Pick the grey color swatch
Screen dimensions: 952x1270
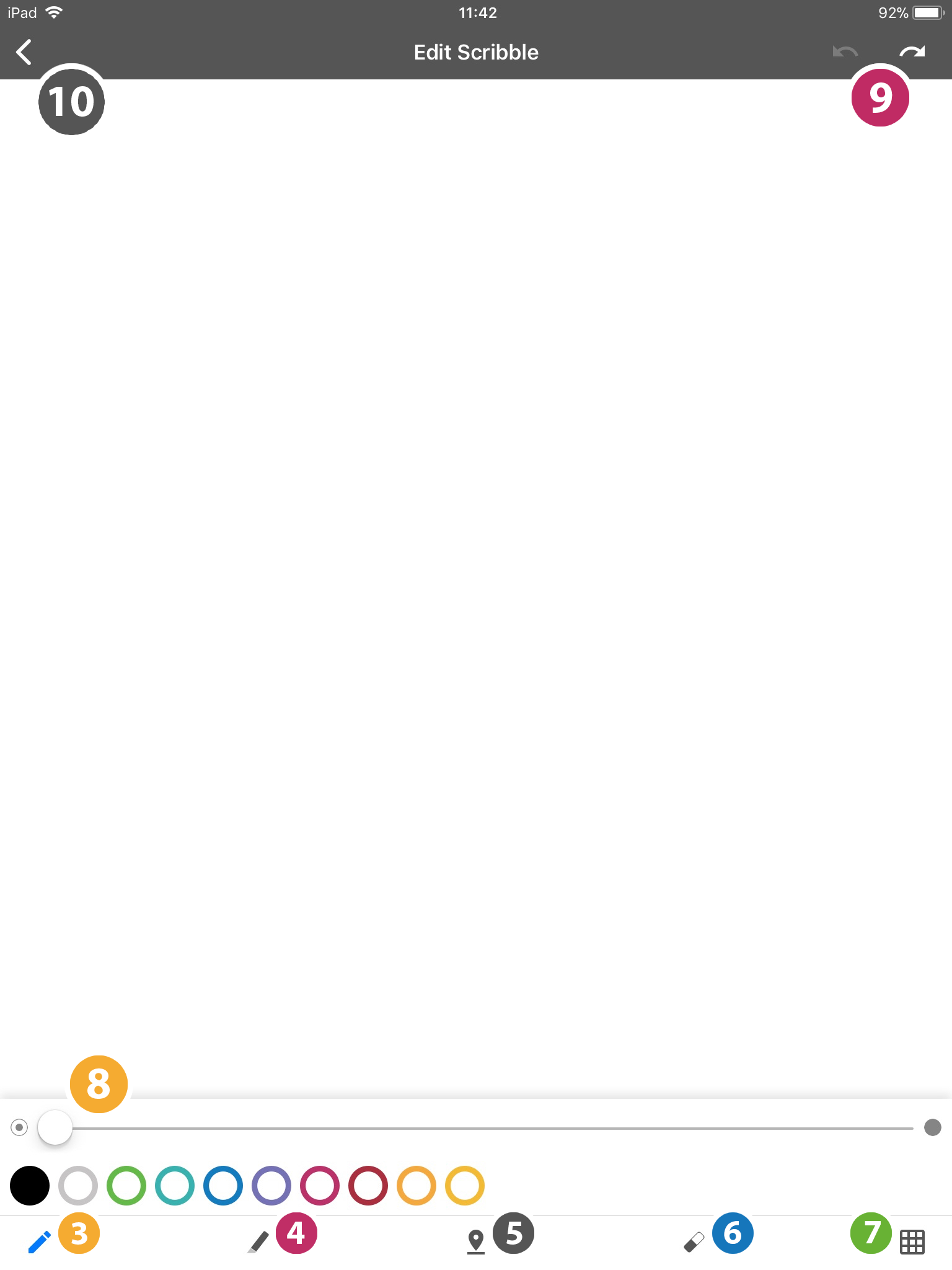78,1186
